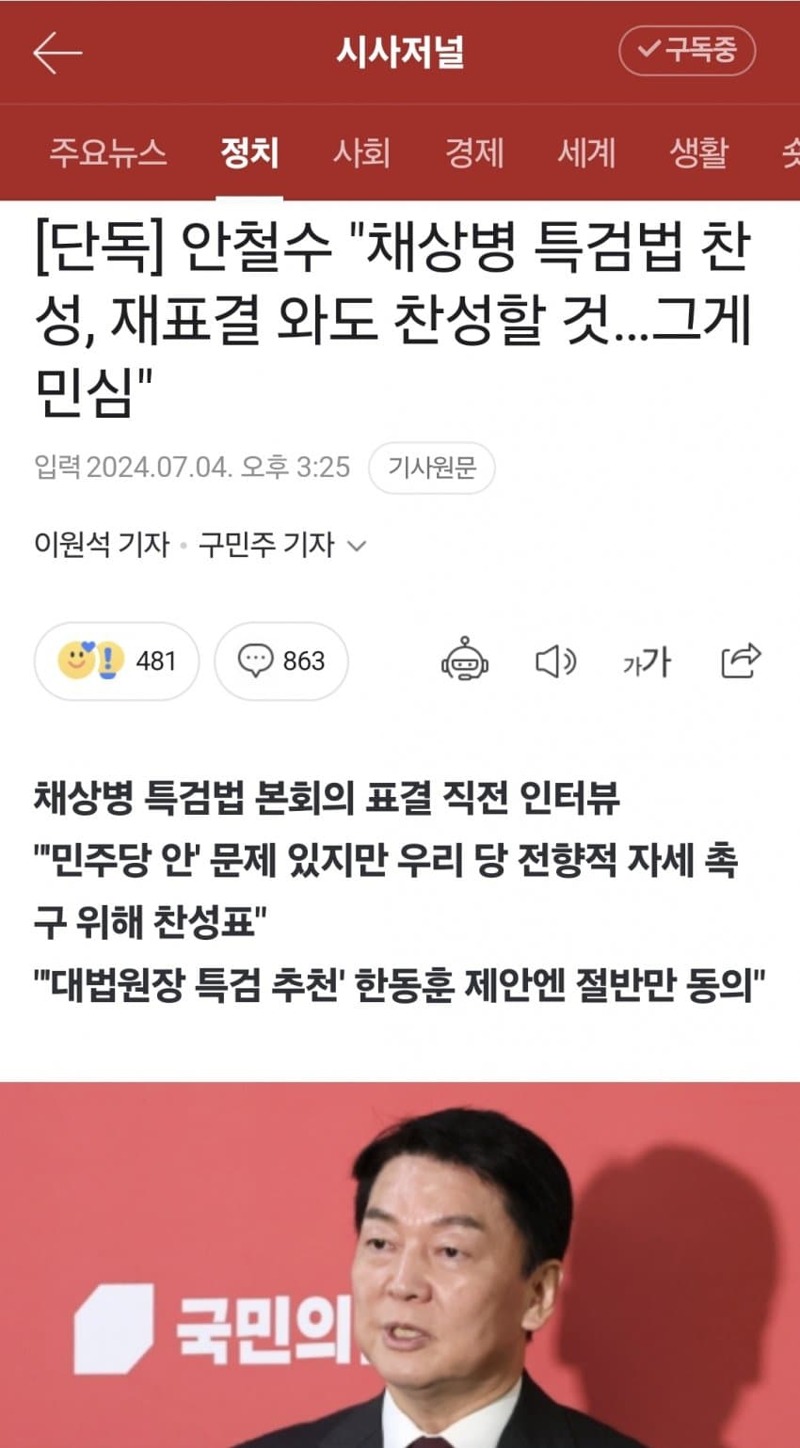
Task: Go back using the arrow icon
Action: pyautogui.click(x=57, y=52)
